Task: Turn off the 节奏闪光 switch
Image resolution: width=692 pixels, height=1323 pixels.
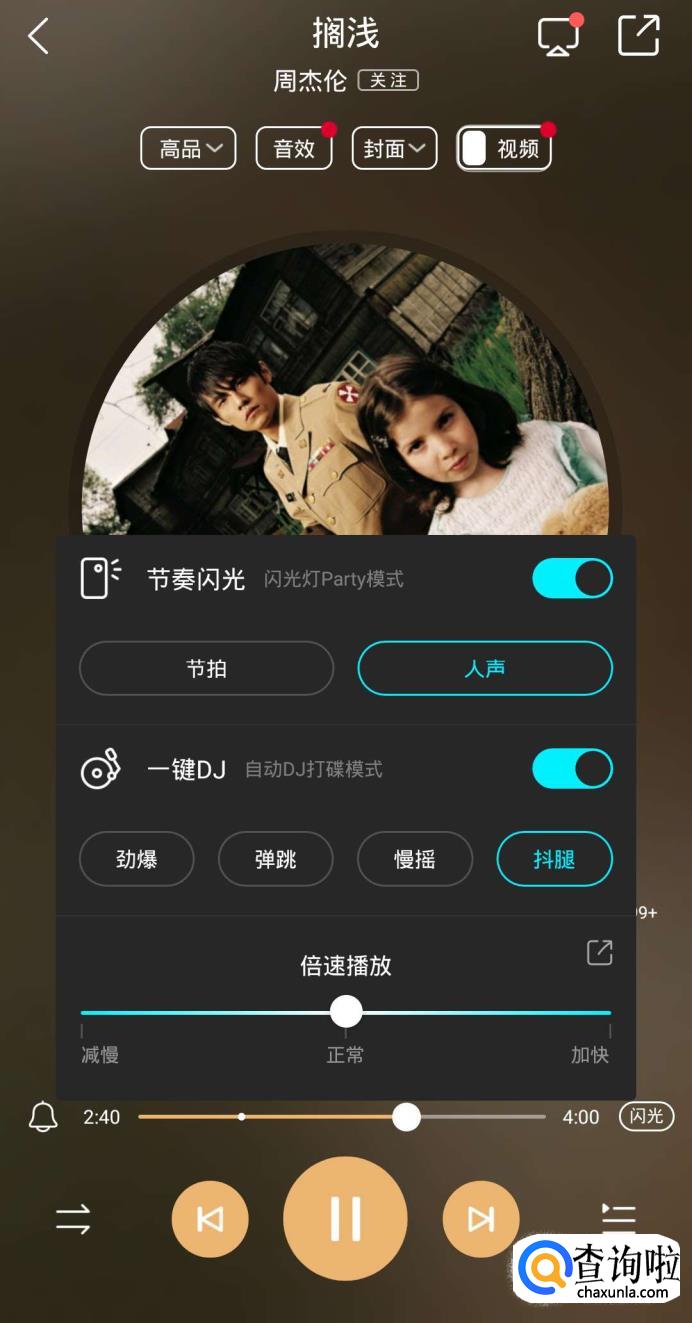Action: click(x=572, y=578)
